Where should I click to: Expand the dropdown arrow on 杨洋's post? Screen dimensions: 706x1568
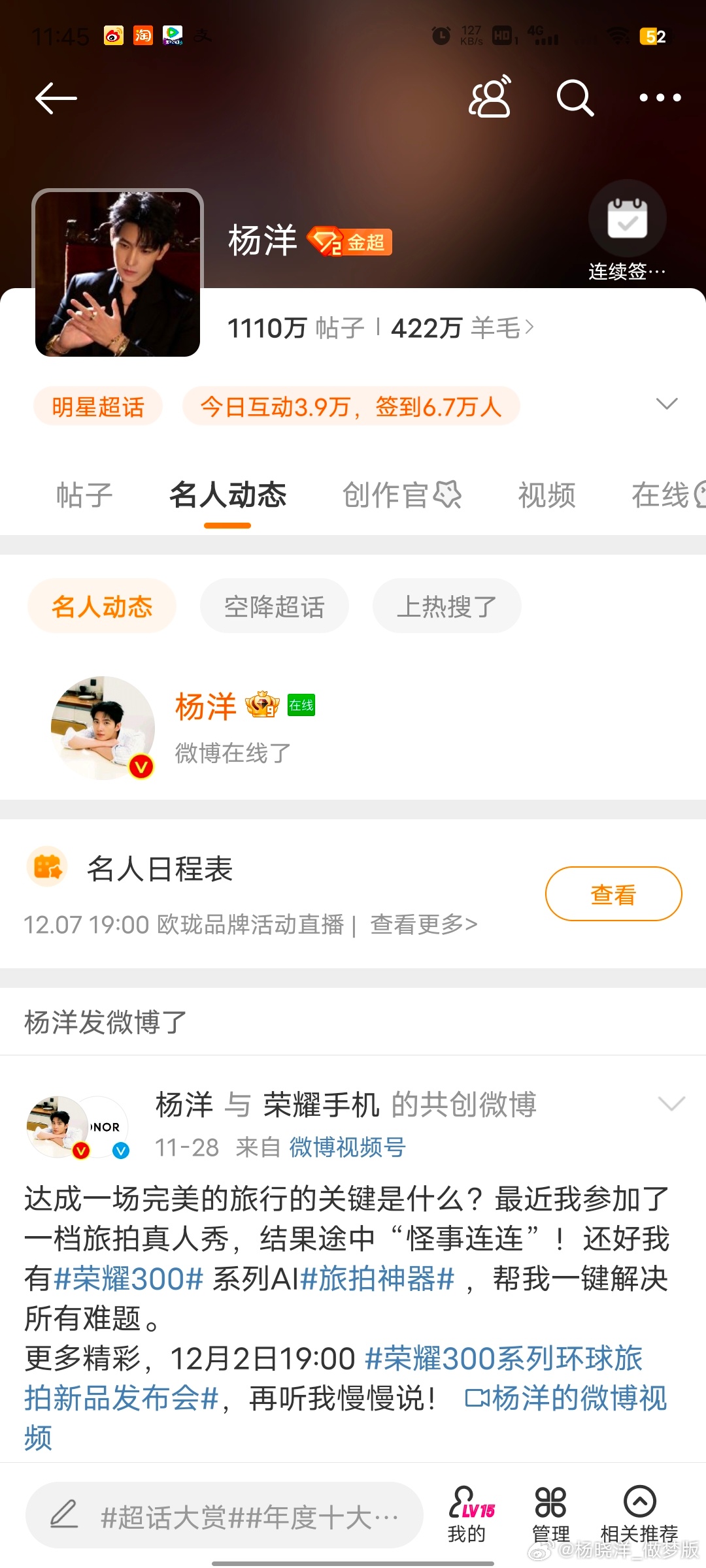[671, 1104]
